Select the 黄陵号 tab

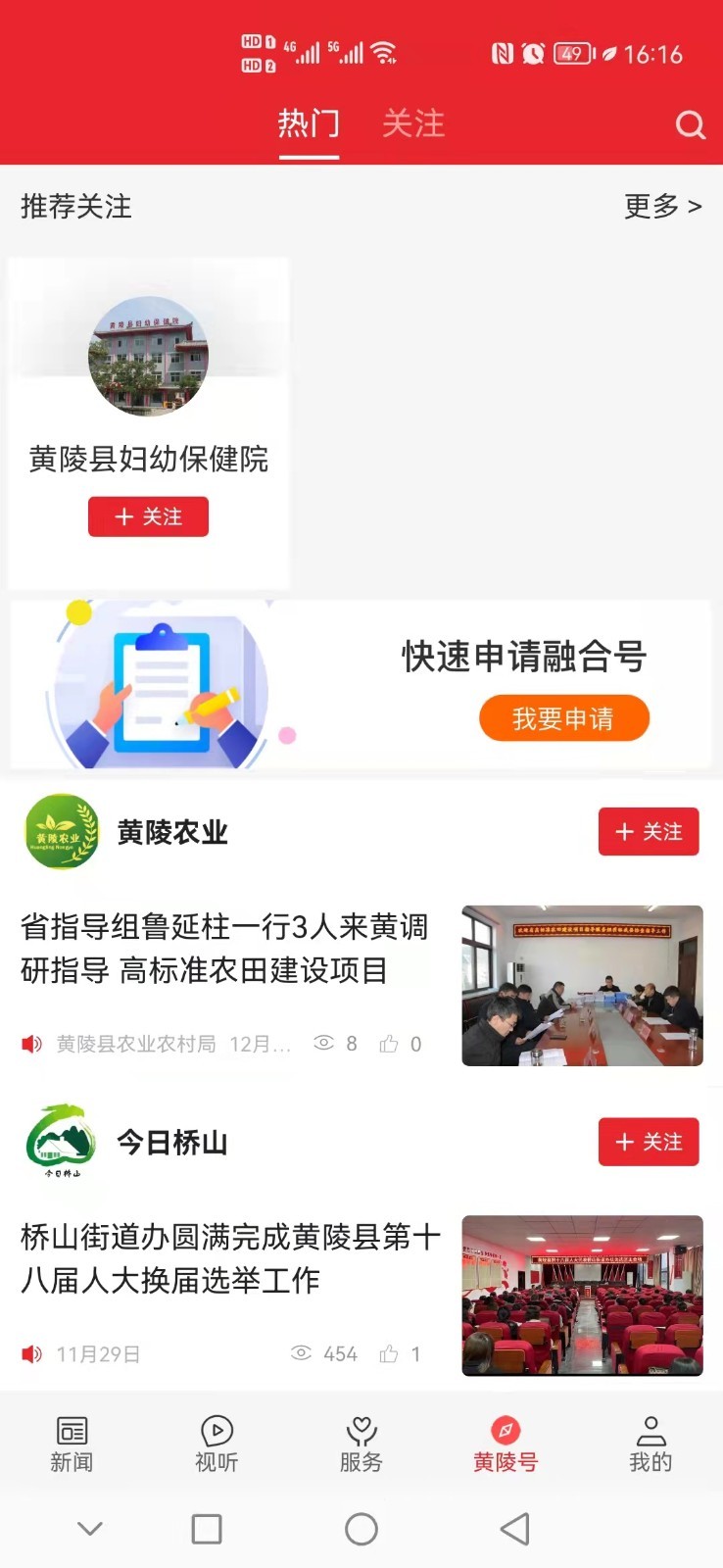tap(506, 1444)
